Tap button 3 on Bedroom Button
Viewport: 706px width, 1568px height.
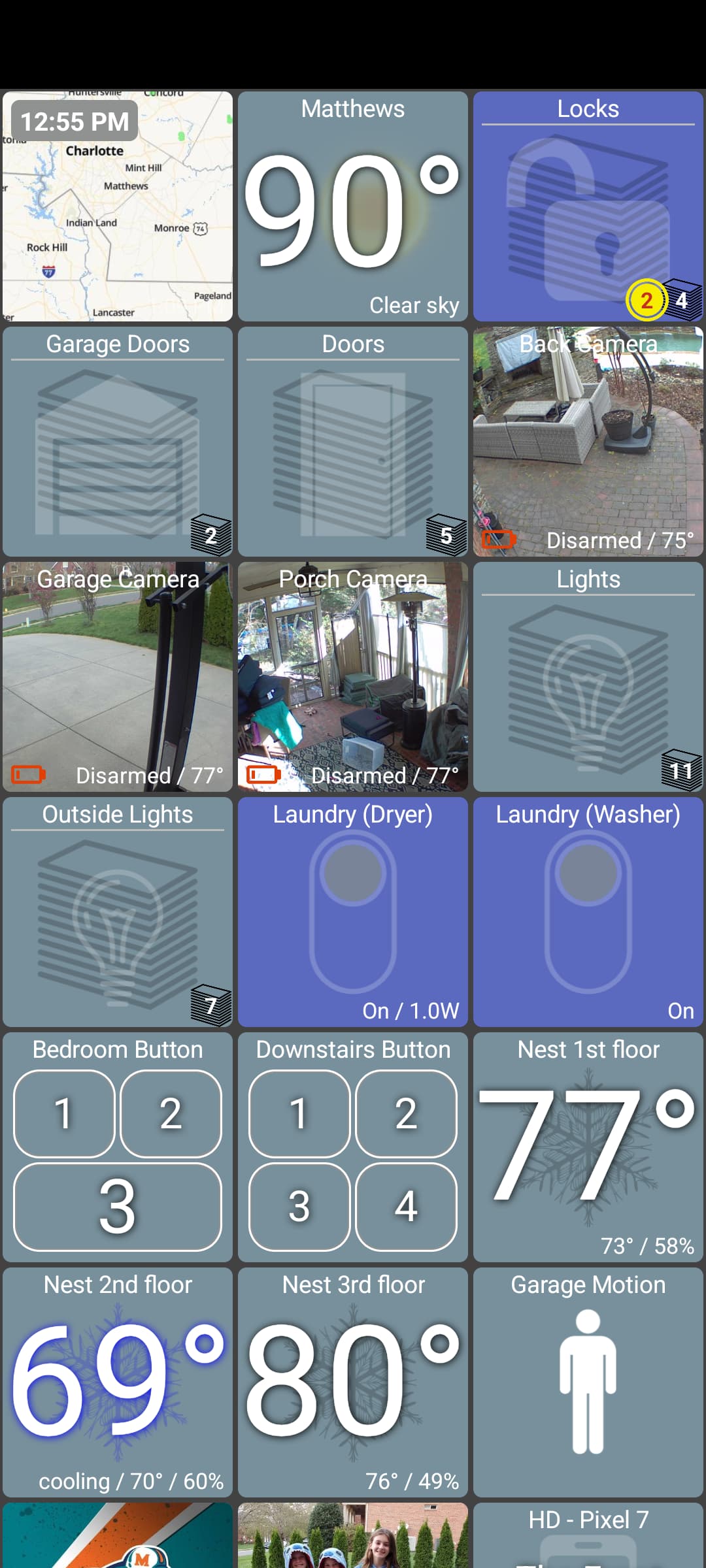(x=118, y=1206)
